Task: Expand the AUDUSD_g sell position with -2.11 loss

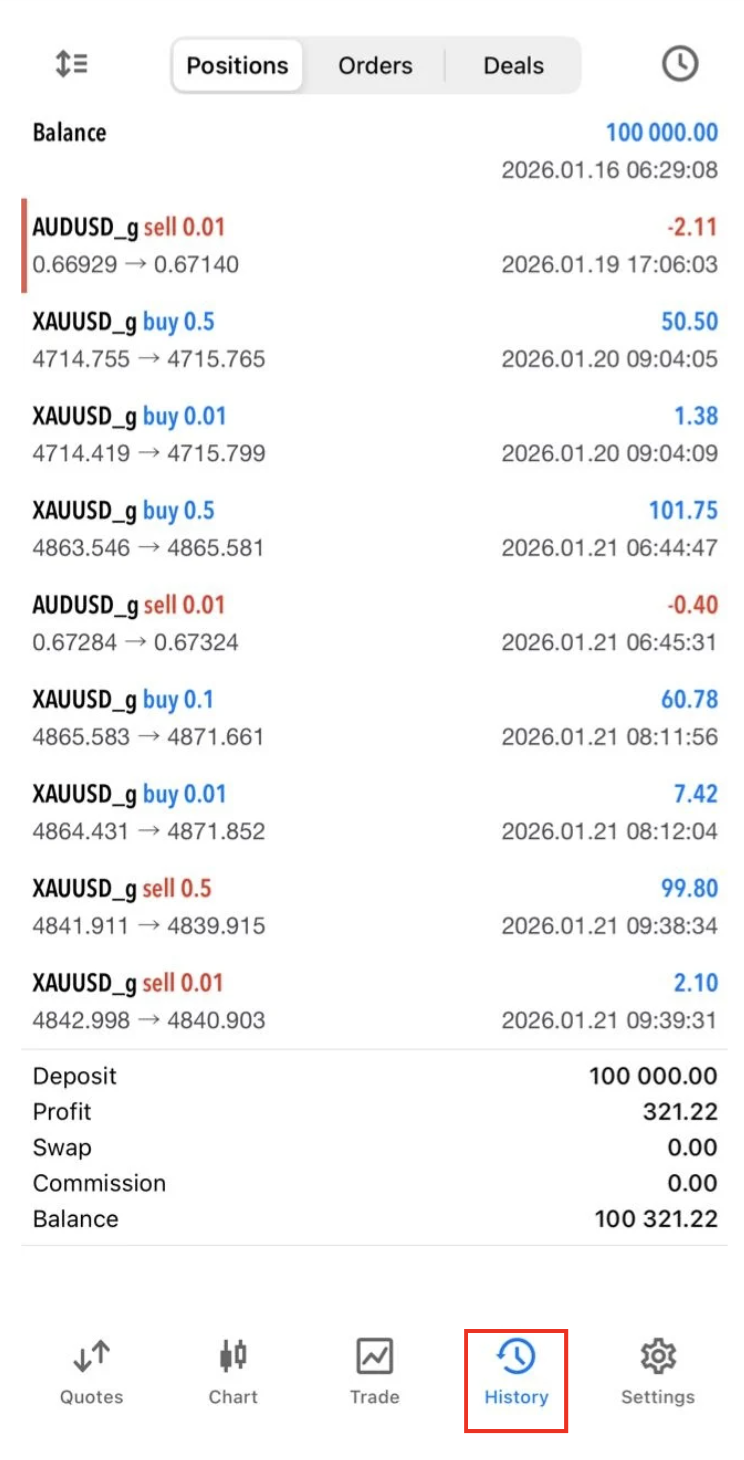Action: click(374, 245)
